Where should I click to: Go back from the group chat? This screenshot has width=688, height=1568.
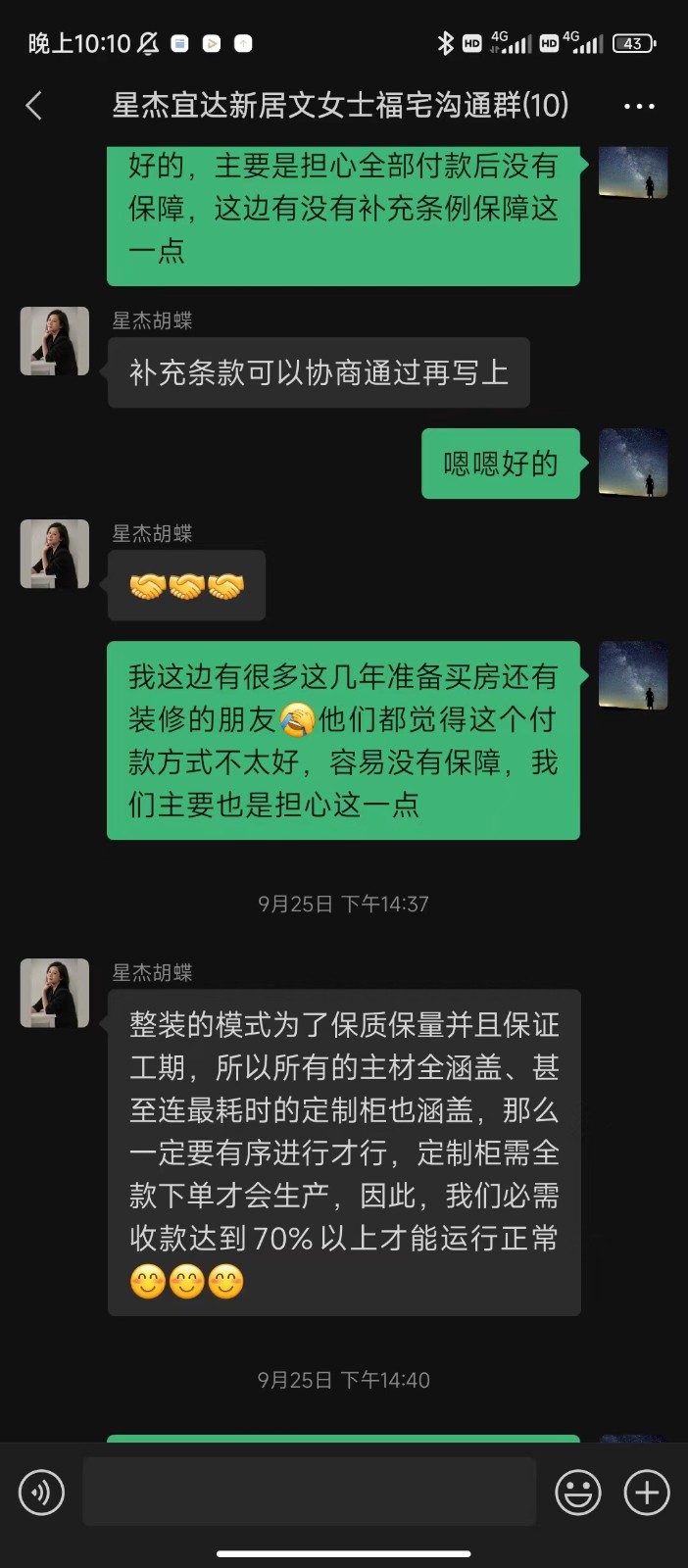[x=35, y=106]
